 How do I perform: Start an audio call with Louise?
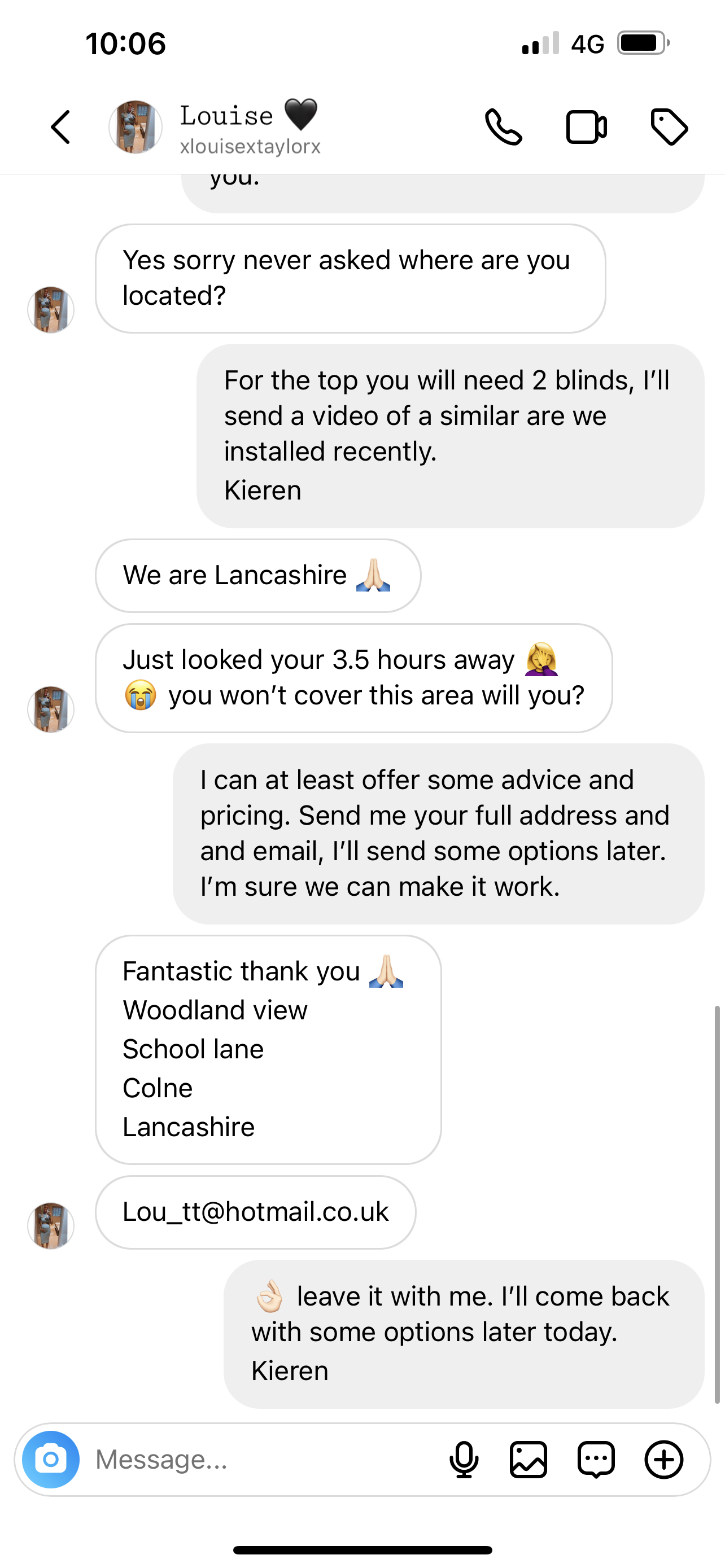click(504, 127)
